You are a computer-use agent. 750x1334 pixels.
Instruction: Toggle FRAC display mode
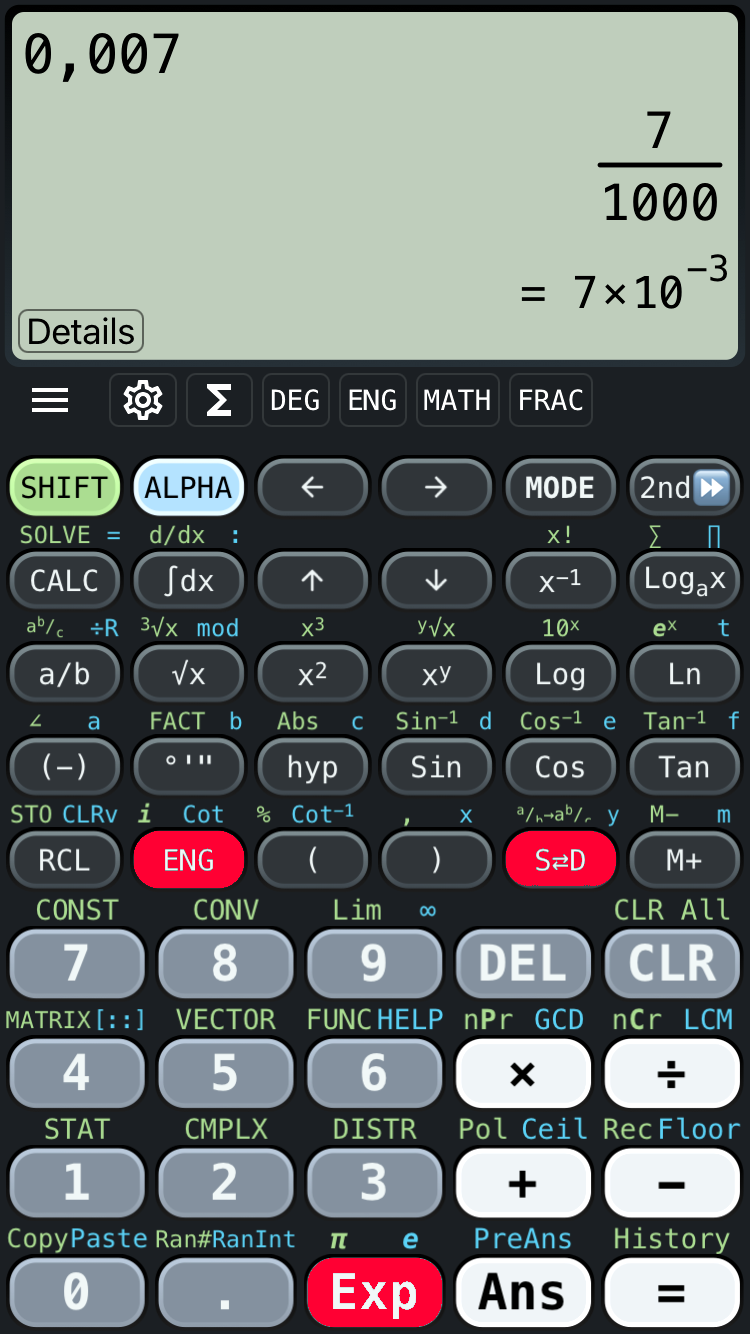(550, 399)
